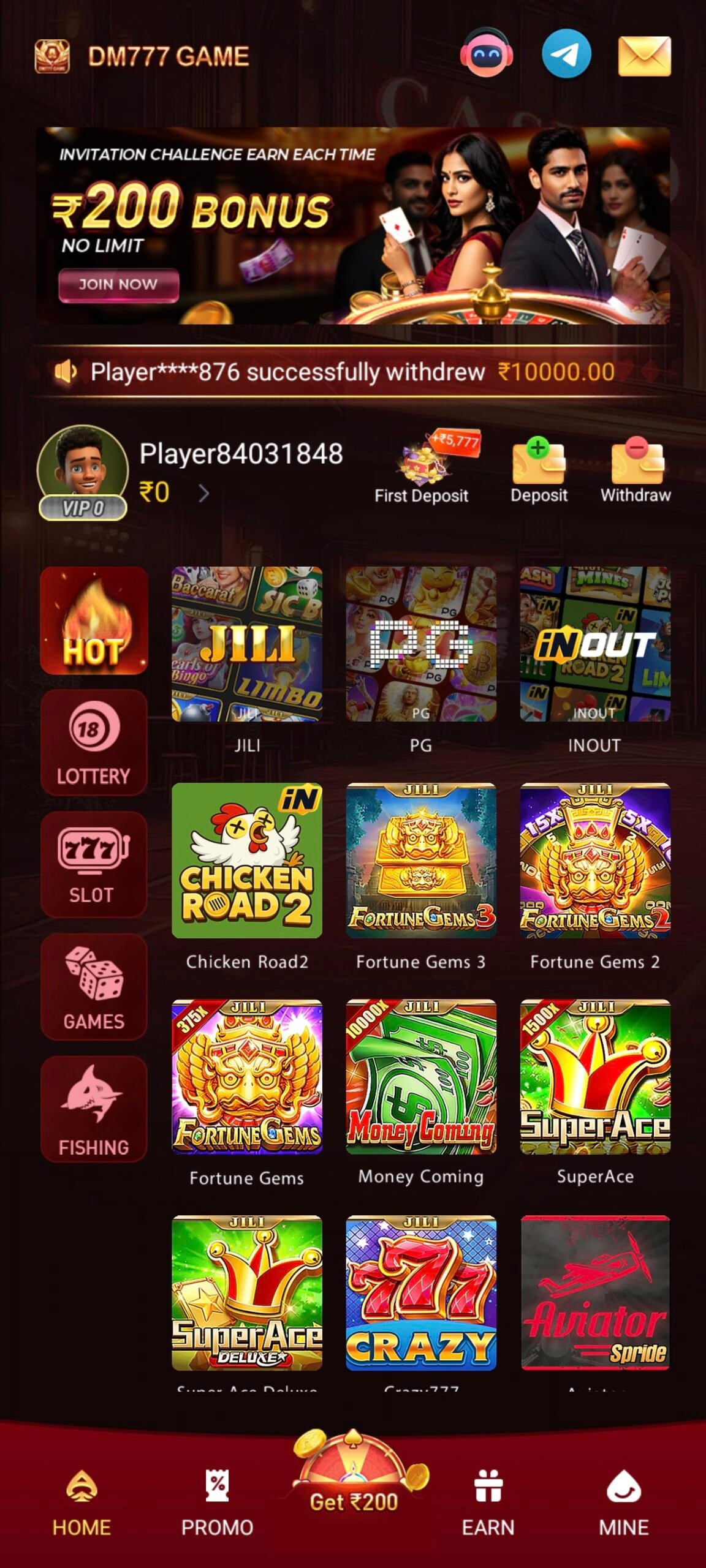Image resolution: width=706 pixels, height=1568 pixels.
Task: Open the PG provider tile
Action: point(421,644)
